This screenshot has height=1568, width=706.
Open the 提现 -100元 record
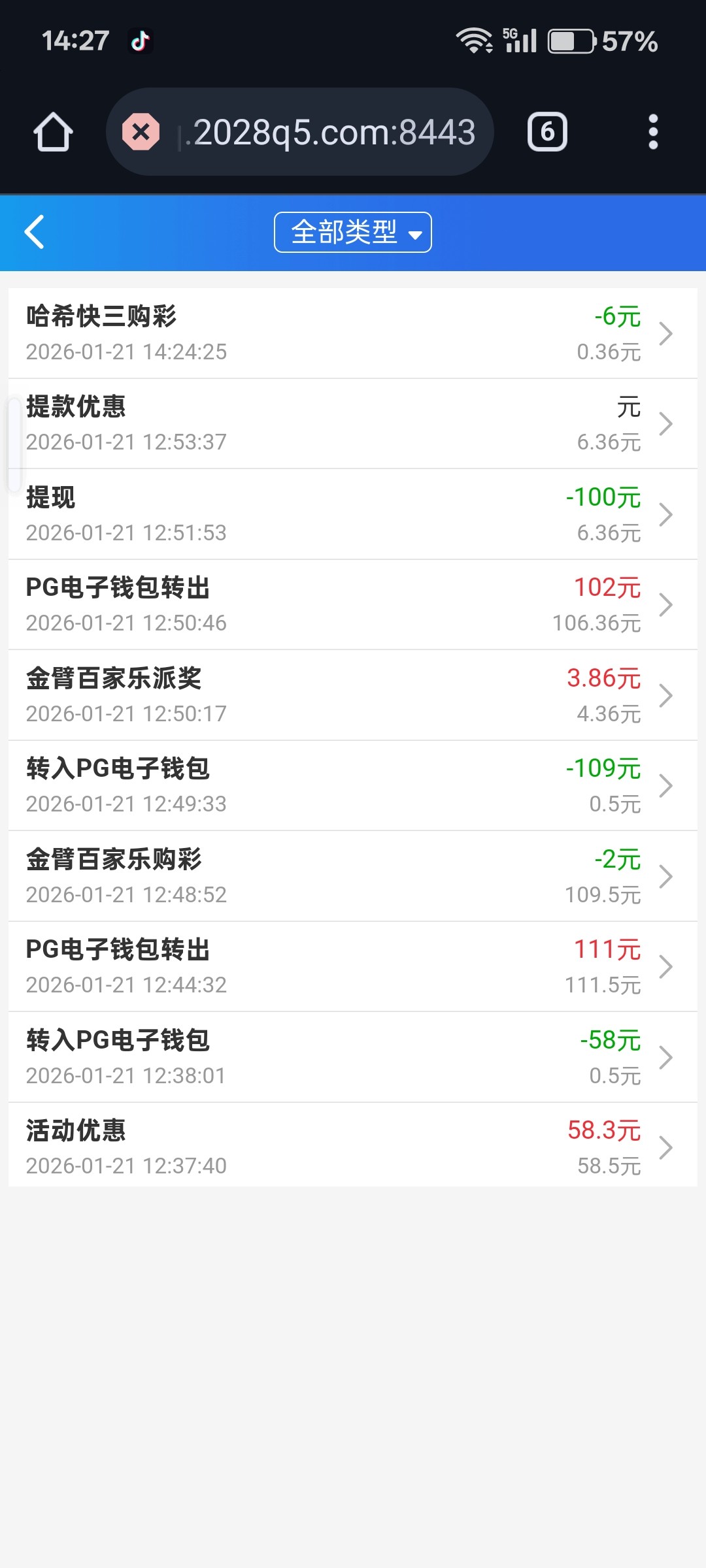click(x=352, y=514)
